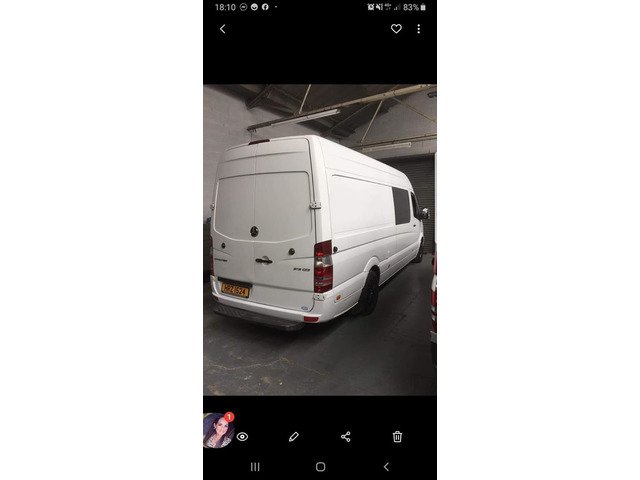Screen dimensions: 640x480
Task: Mark this photo as favorite
Action: pyautogui.click(x=396, y=29)
